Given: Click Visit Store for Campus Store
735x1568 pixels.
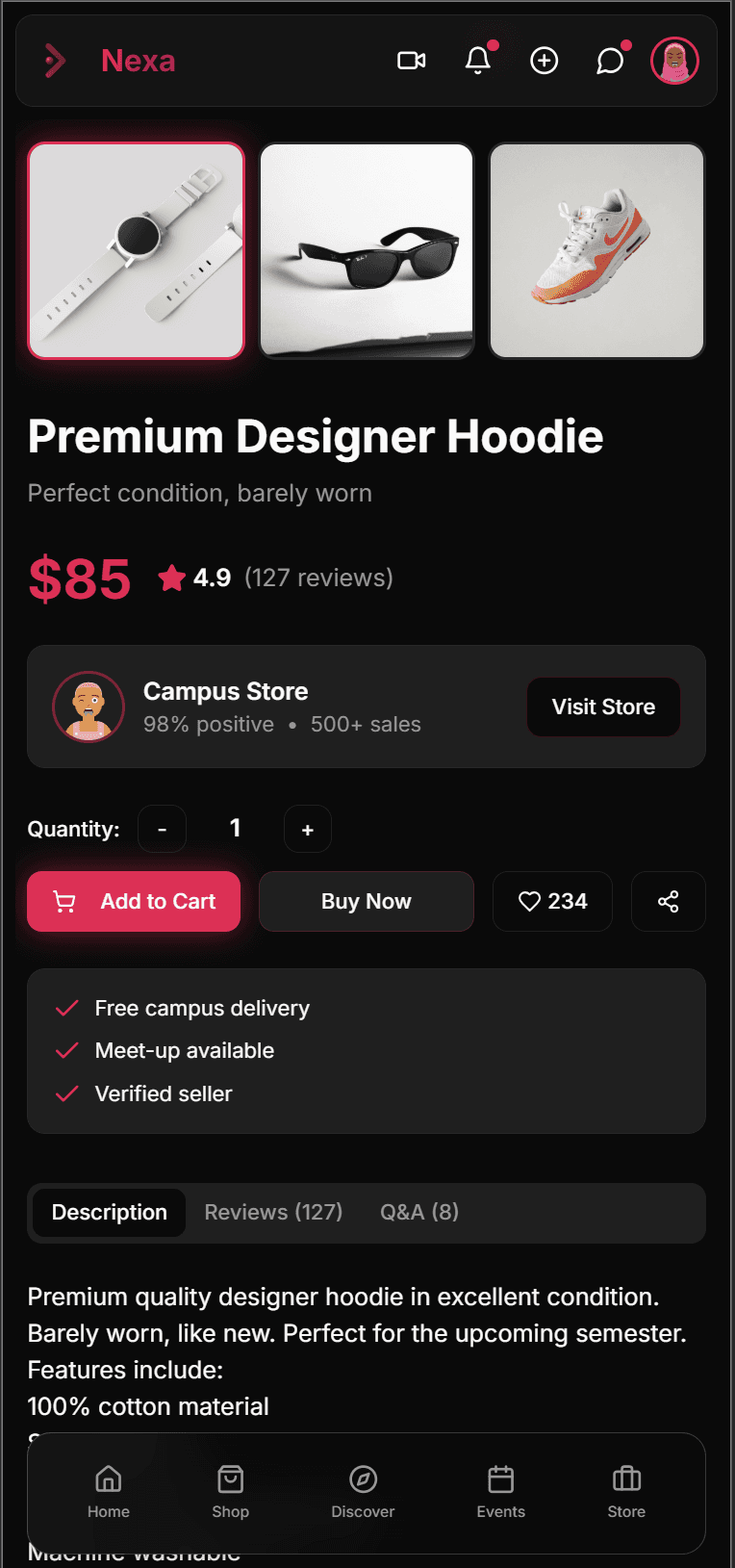Looking at the screenshot, I should [x=603, y=707].
